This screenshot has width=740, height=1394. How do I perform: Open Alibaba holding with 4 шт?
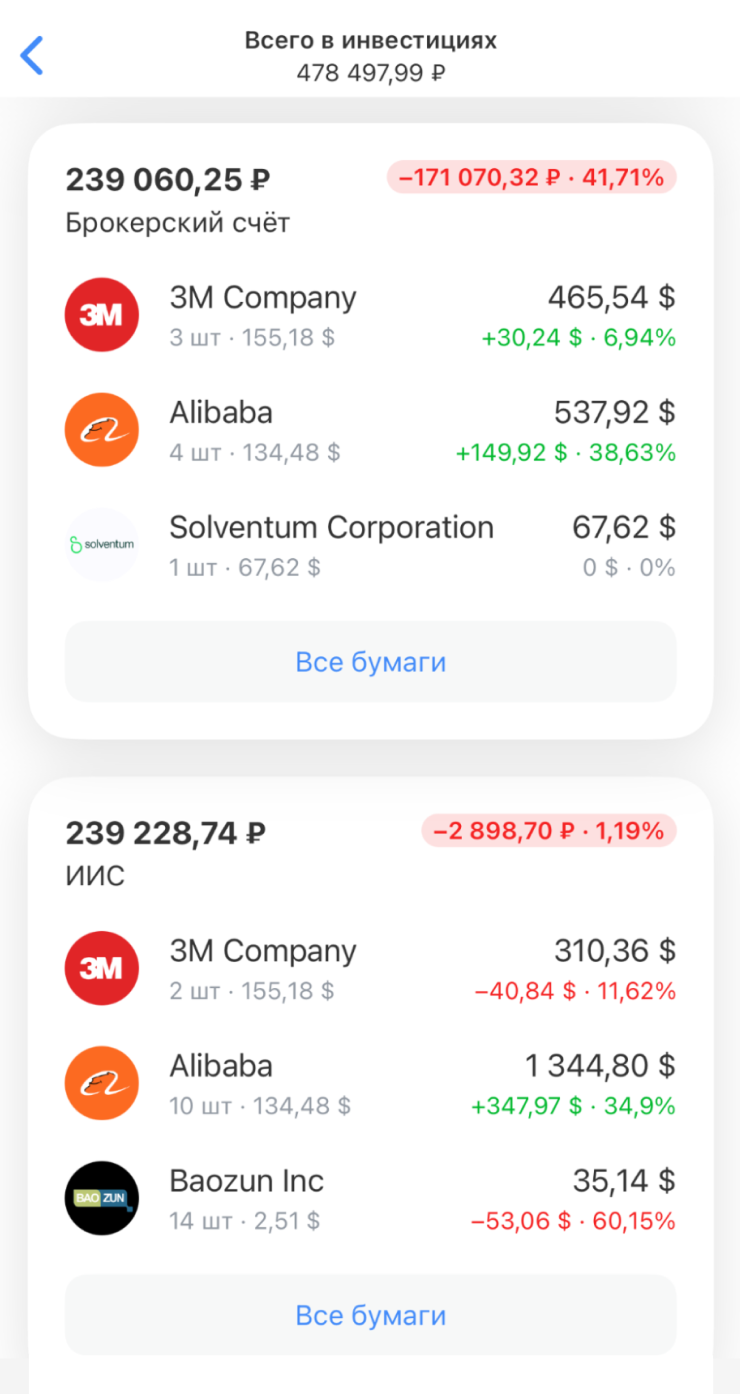click(x=370, y=430)
